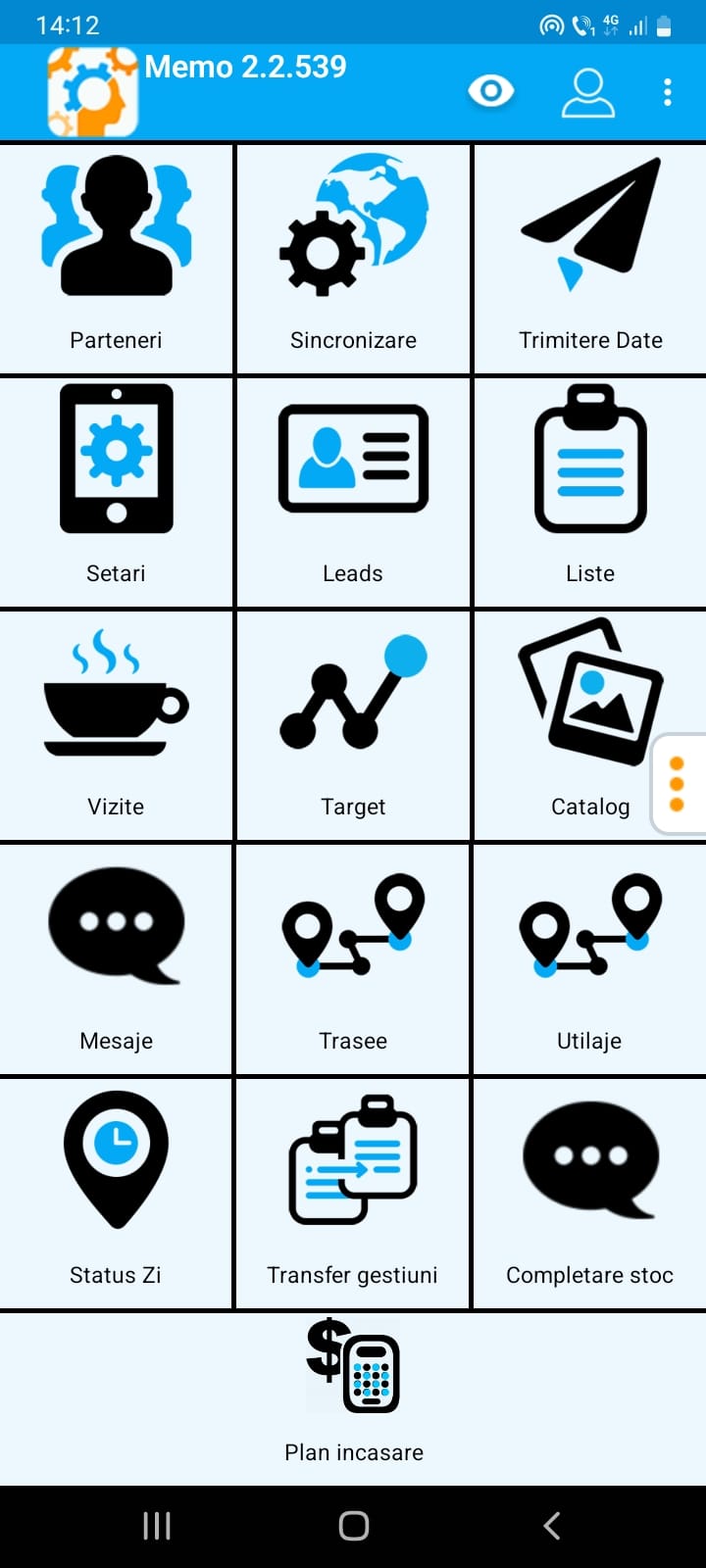706x1568 pixels.
Task: Check Status Zi
Action: [117, 1193]
